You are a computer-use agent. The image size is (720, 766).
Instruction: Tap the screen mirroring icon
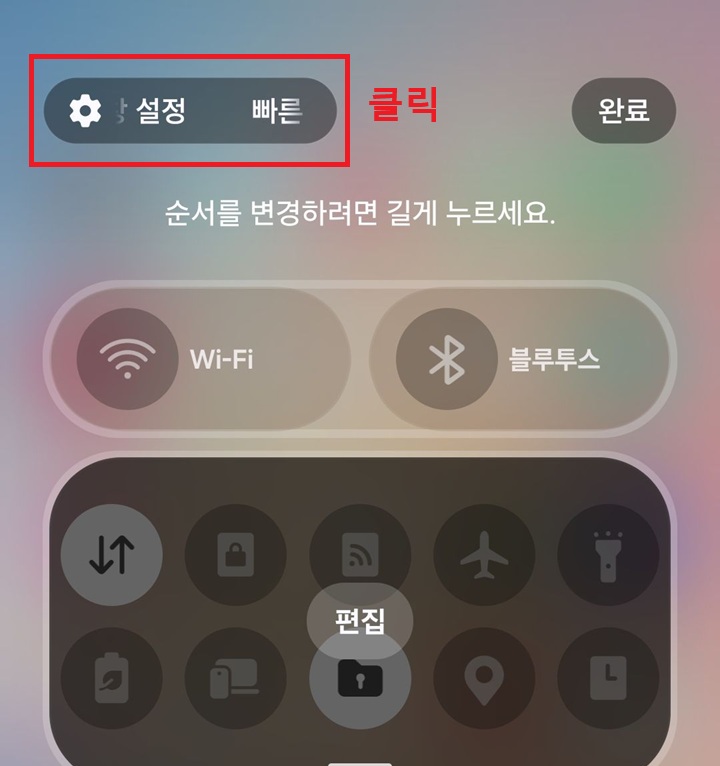point(235,678)
